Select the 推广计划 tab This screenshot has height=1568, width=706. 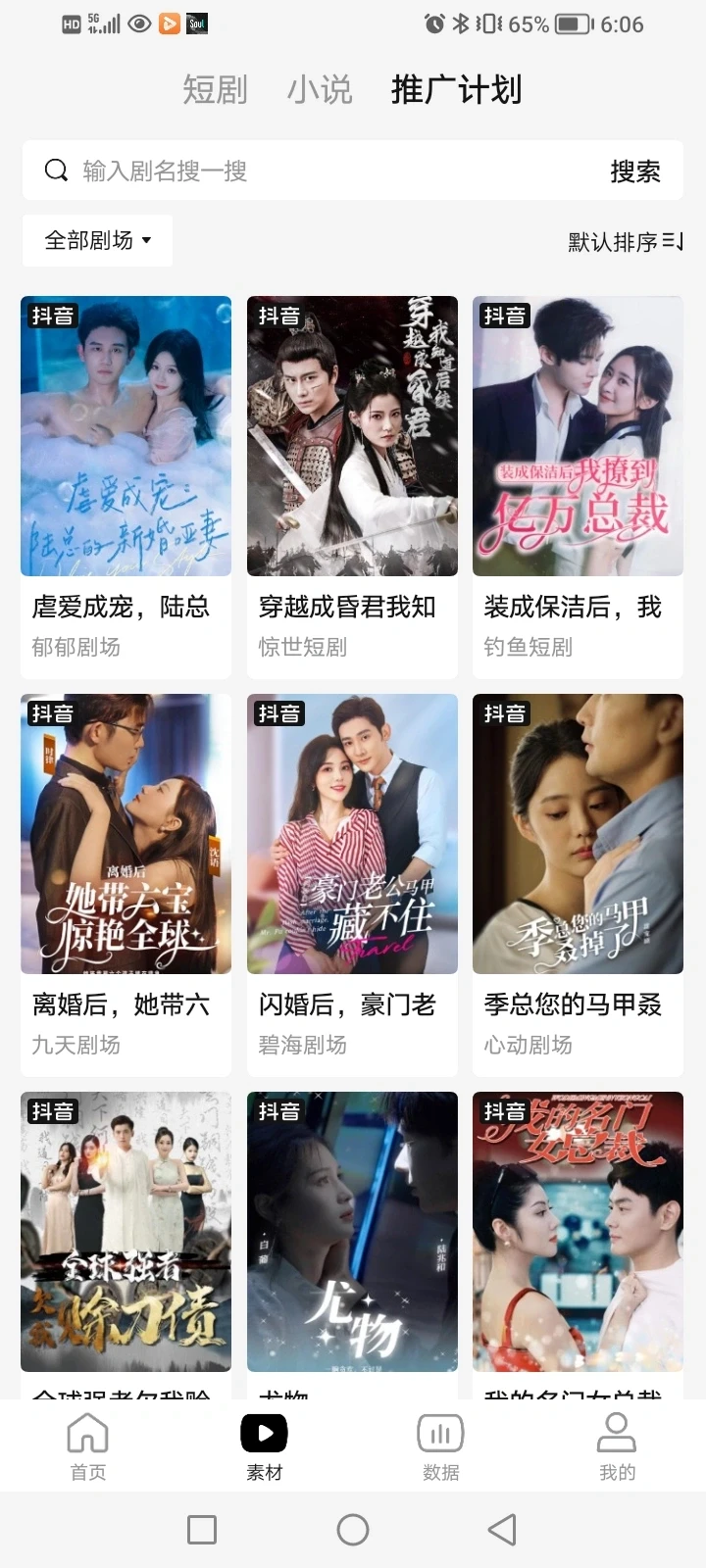point(456,90)
